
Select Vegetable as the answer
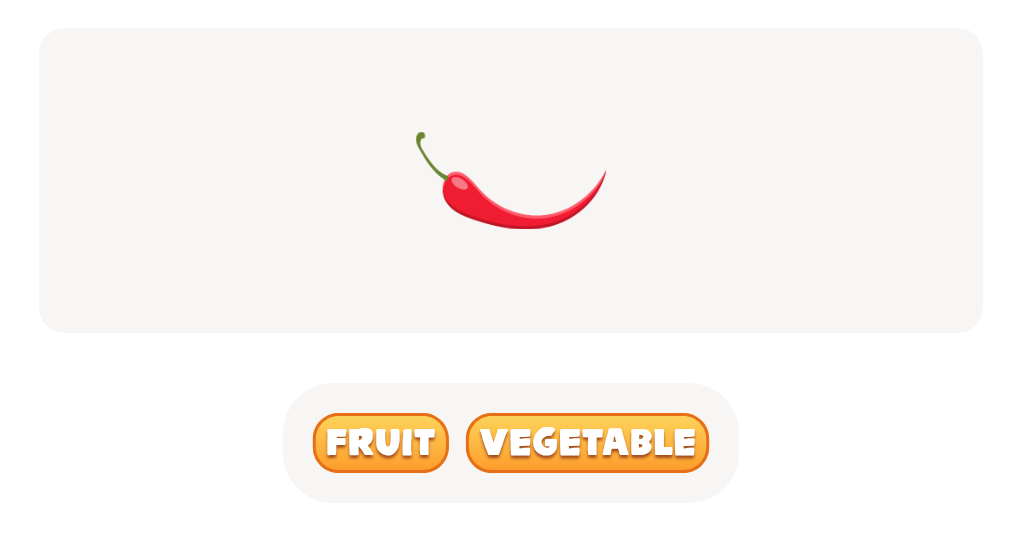[587, 442]
